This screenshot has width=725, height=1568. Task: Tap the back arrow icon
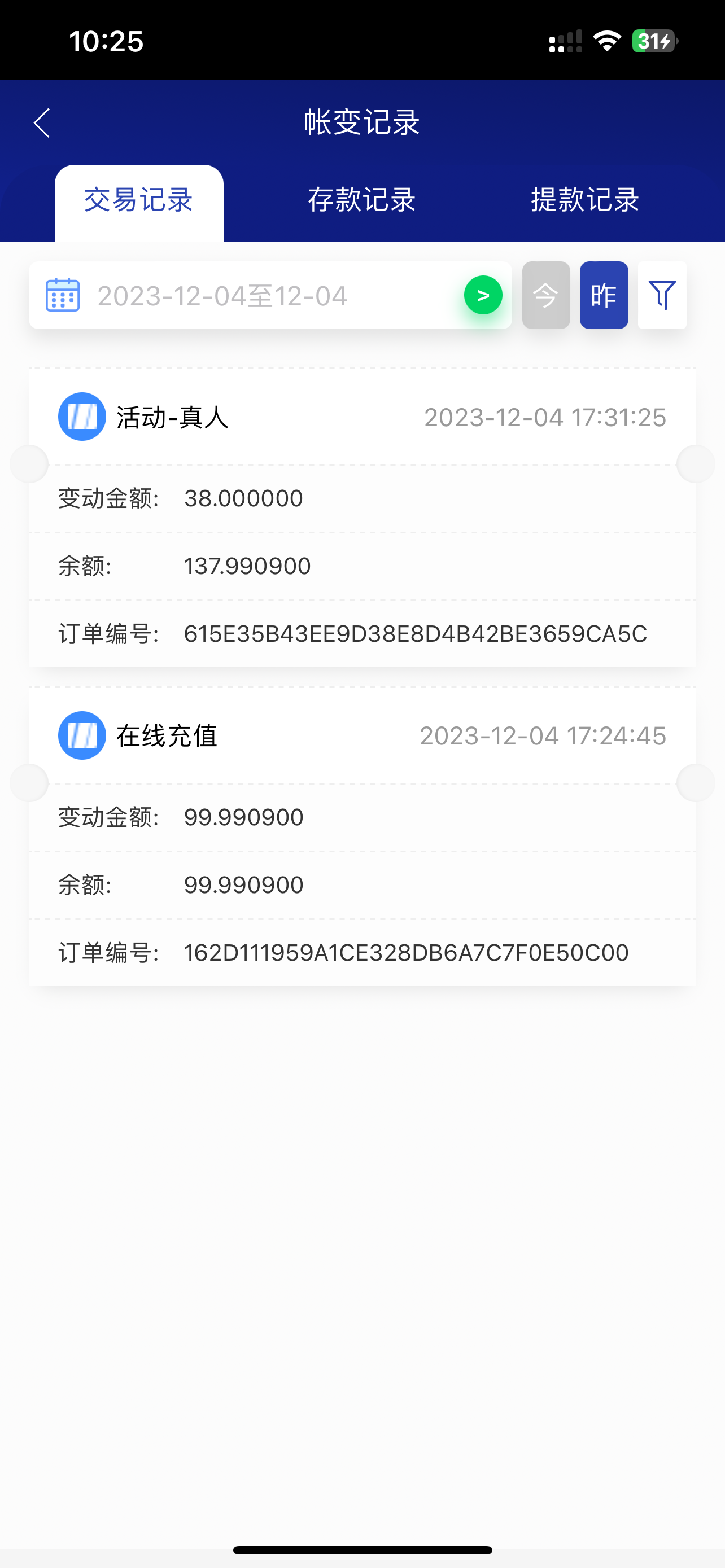(41, 122)
